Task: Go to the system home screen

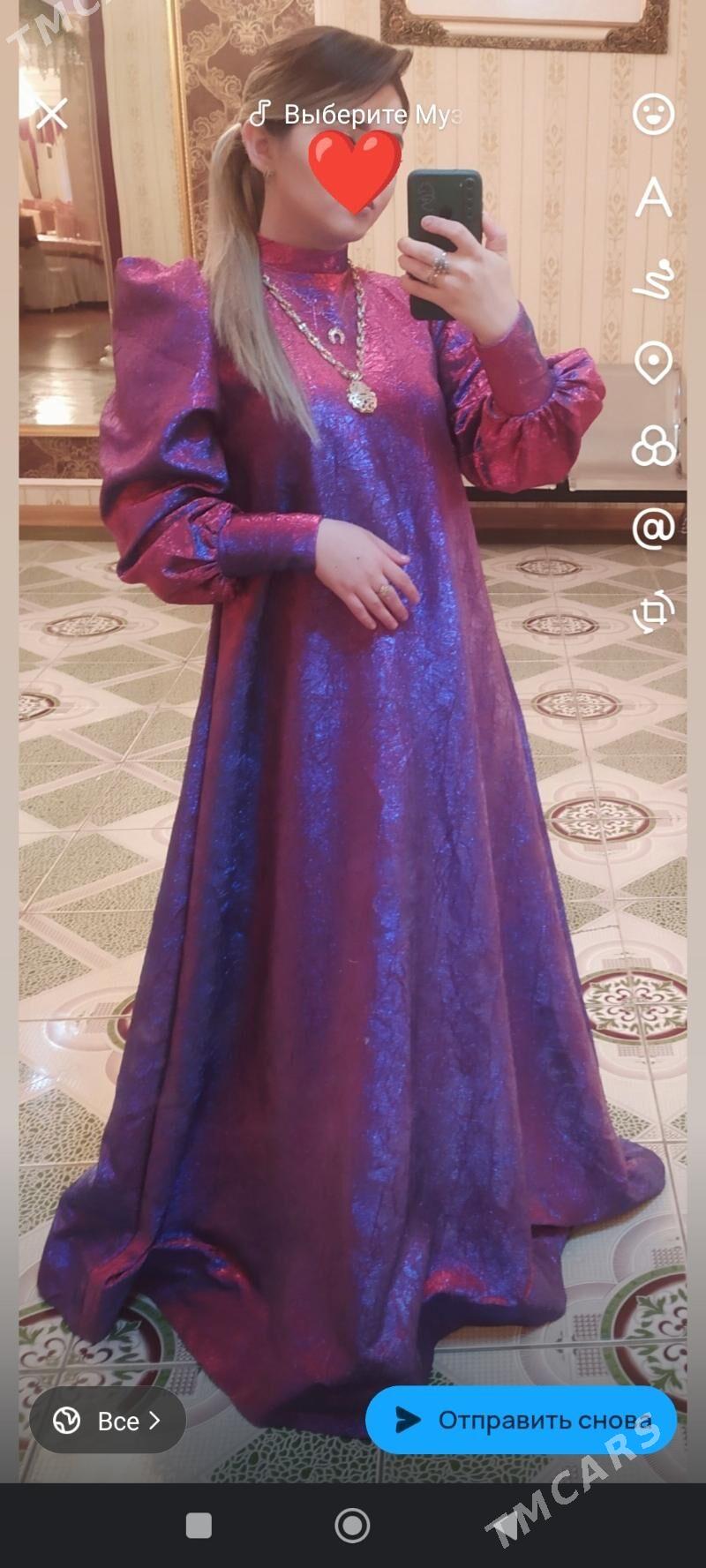Action: [x=352, y=1525]
